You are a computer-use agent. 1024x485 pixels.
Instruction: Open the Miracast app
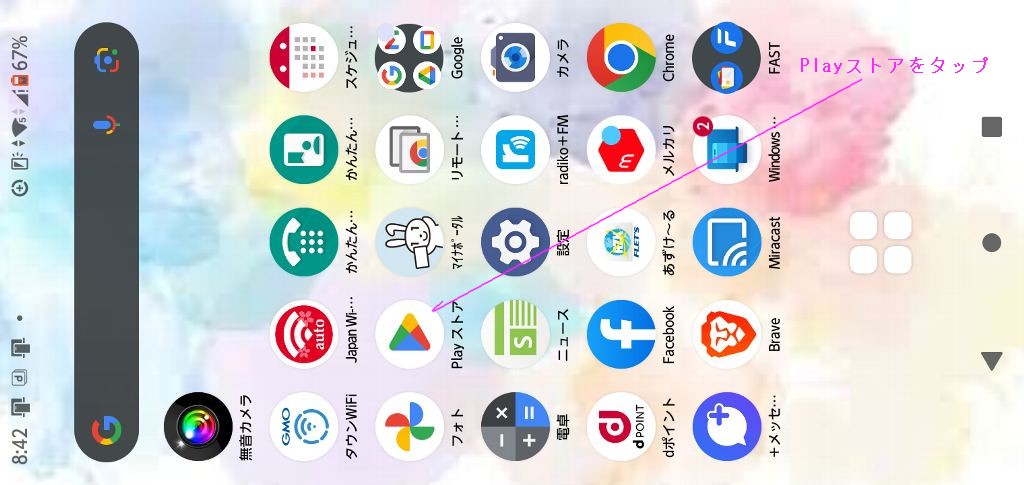[x=727, y=242]
